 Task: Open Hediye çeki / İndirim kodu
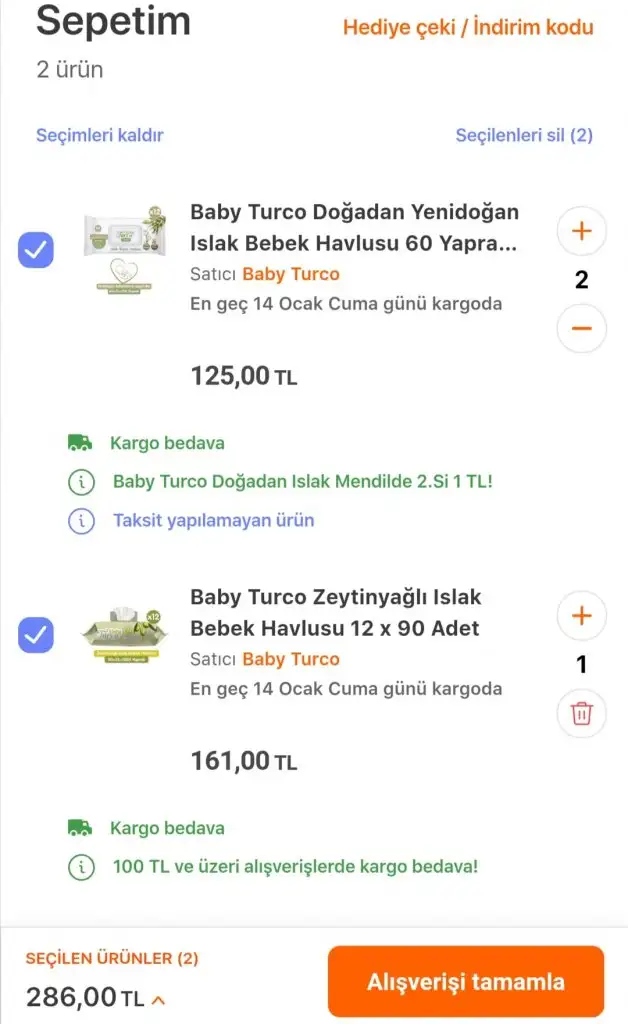(467, 27)
